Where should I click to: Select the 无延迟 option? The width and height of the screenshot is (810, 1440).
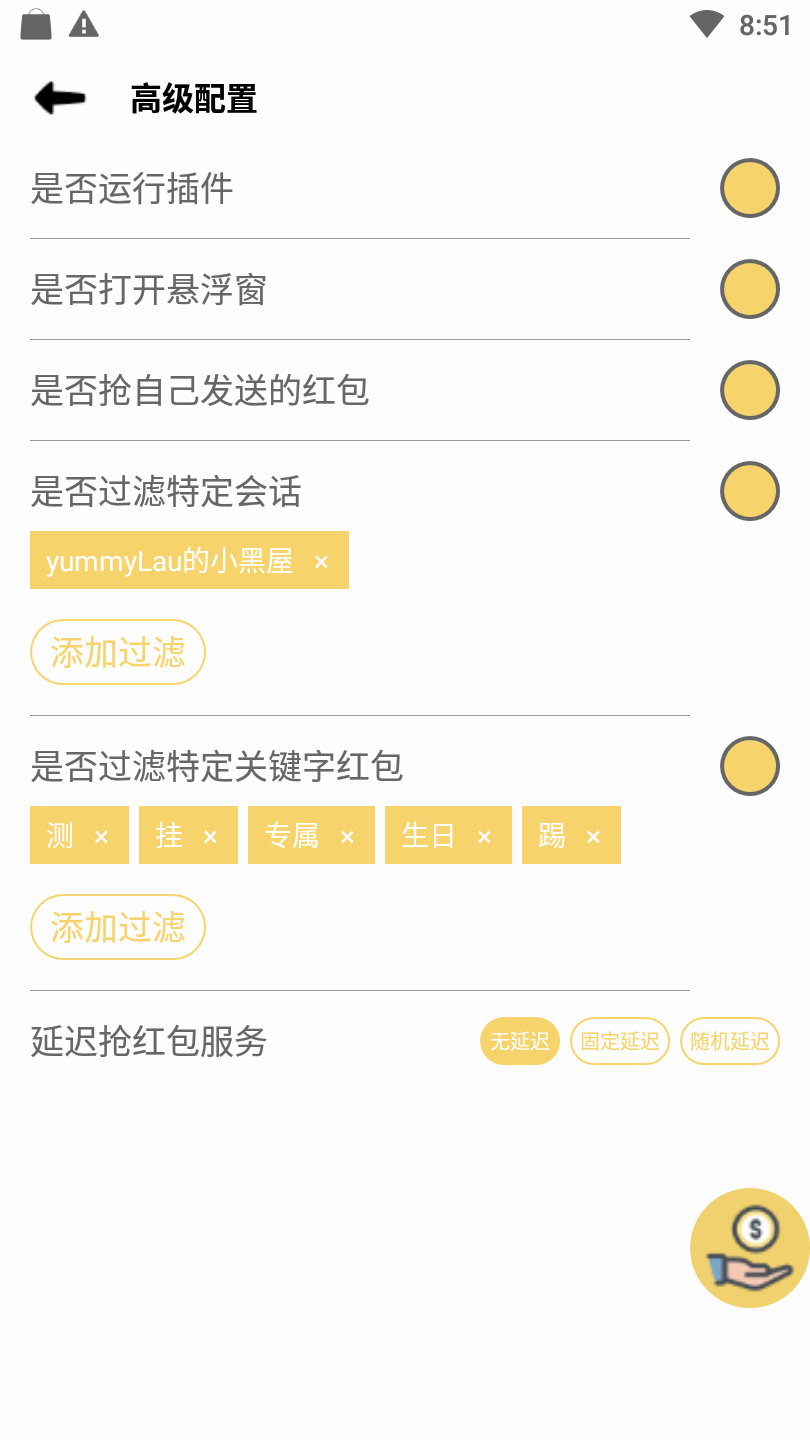(x=520, y=1041)
